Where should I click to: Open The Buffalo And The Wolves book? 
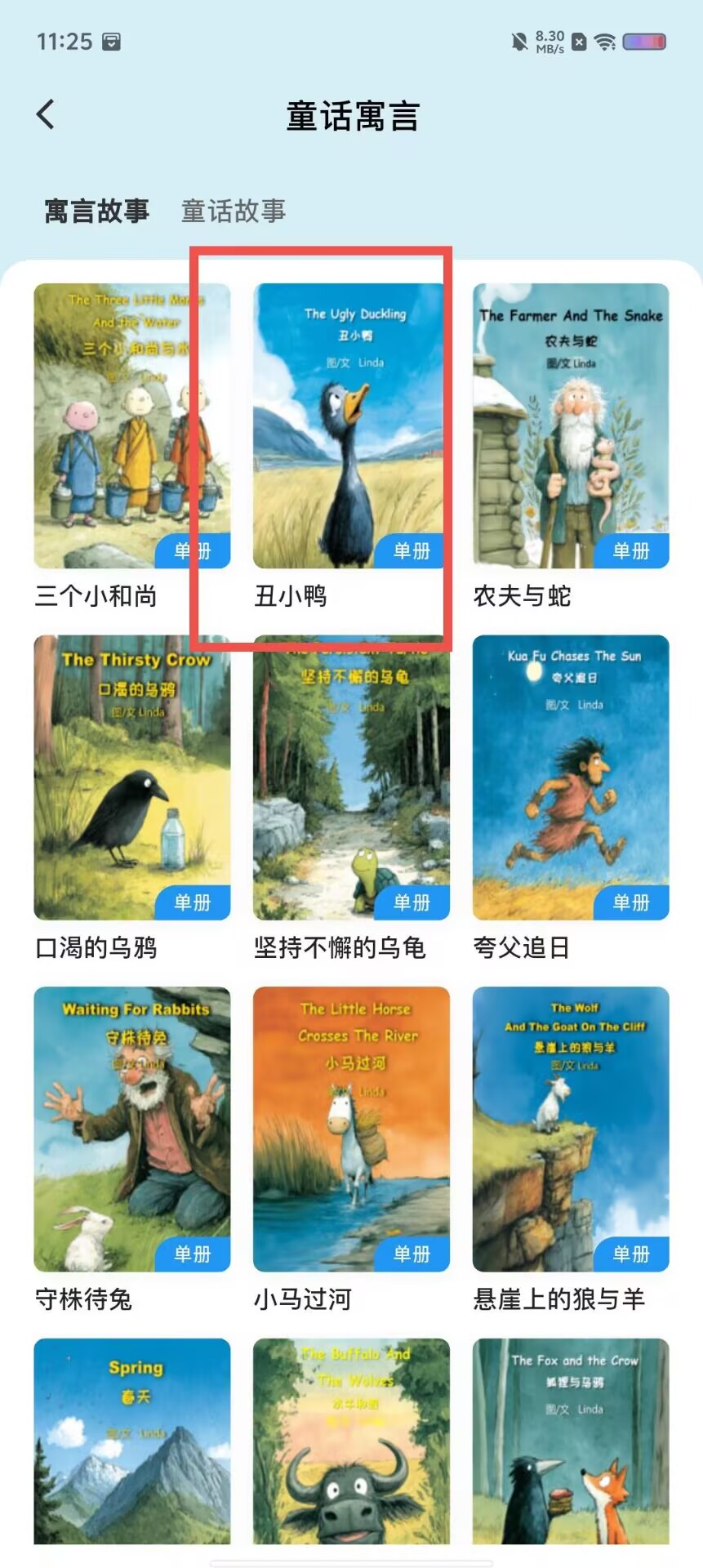[x=351, y=1441]
